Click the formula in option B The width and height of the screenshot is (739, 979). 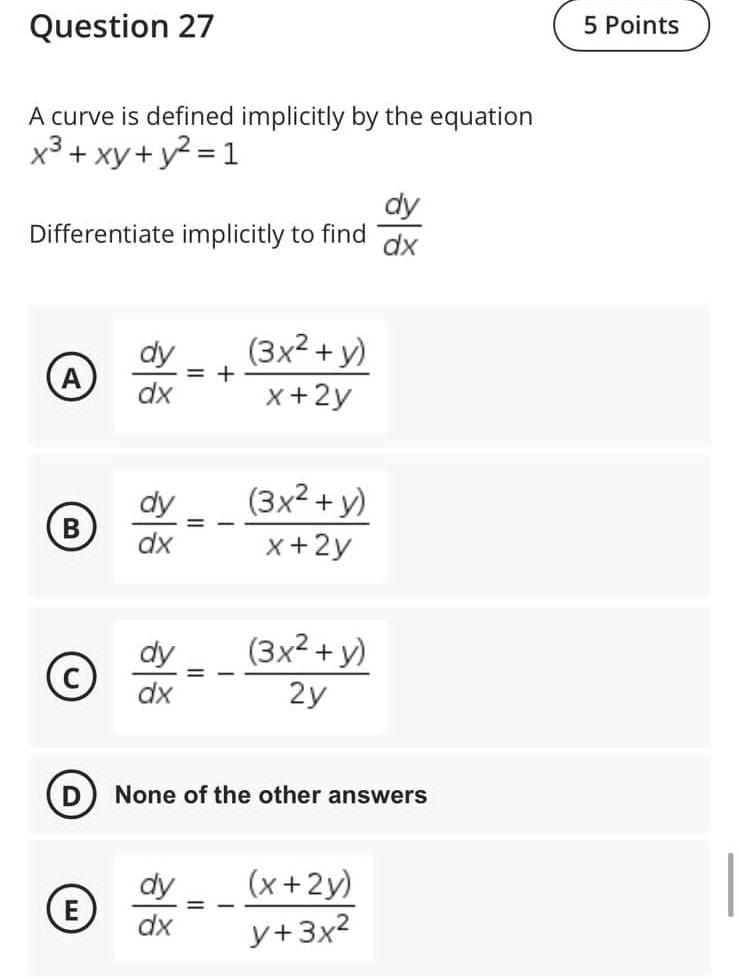pos(250,524)
